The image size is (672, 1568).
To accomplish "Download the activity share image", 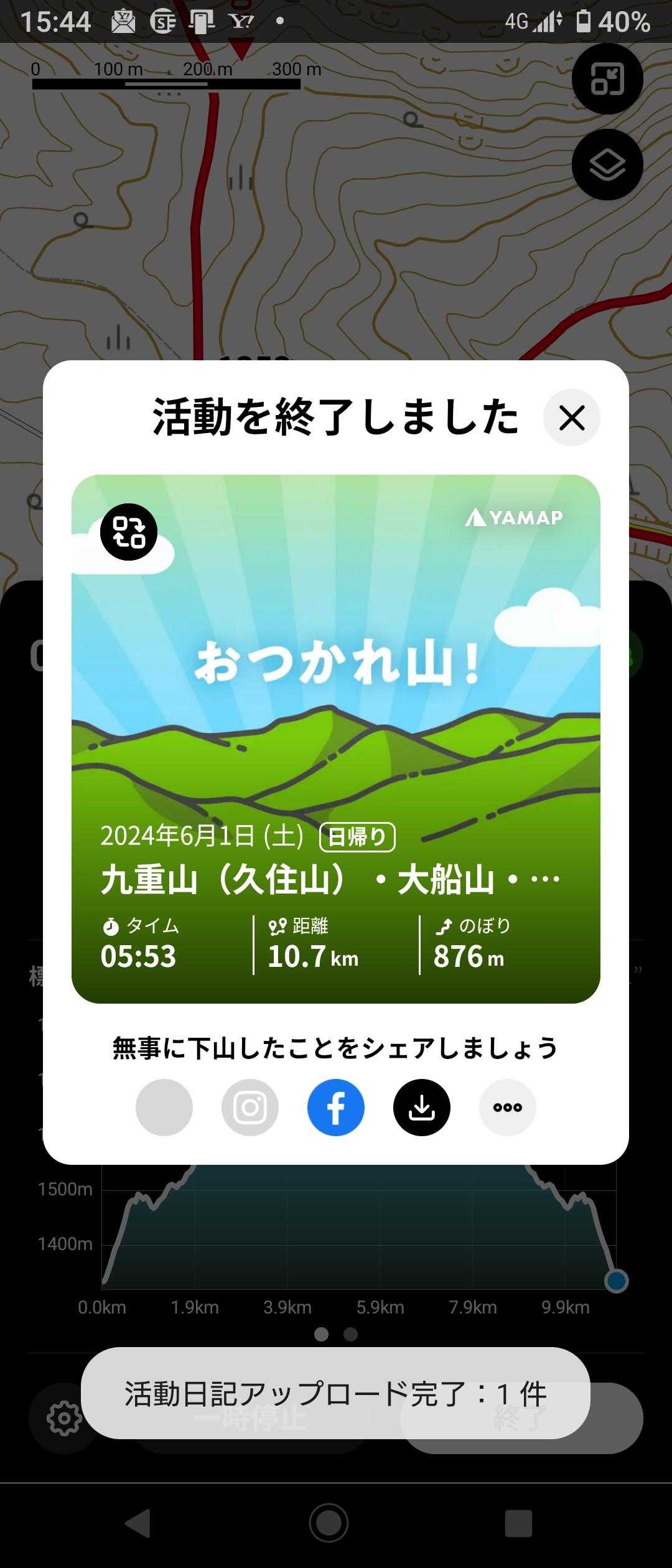I will [422, 1107].
